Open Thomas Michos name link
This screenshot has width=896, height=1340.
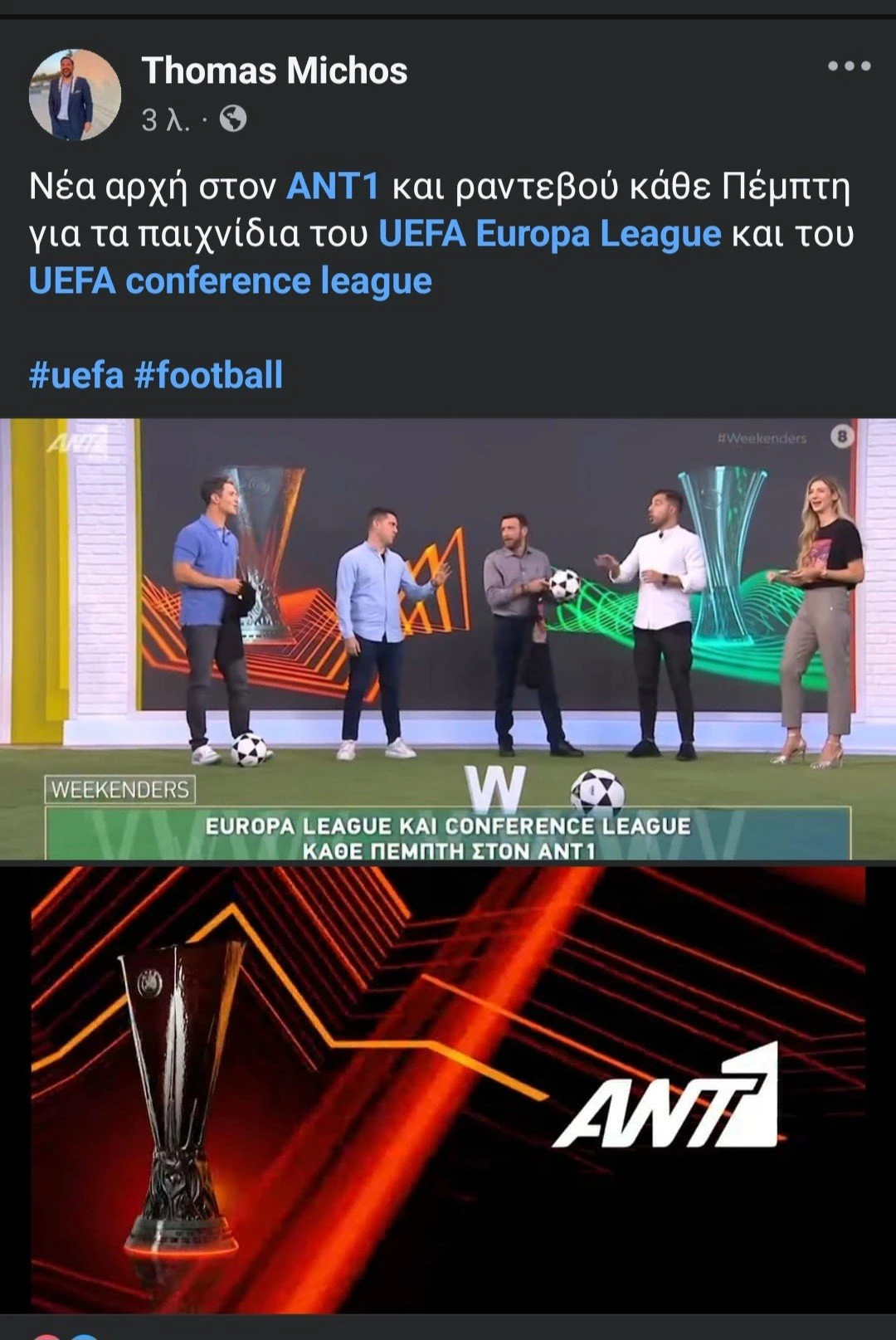pyautogui.click(x=275, y=71)
